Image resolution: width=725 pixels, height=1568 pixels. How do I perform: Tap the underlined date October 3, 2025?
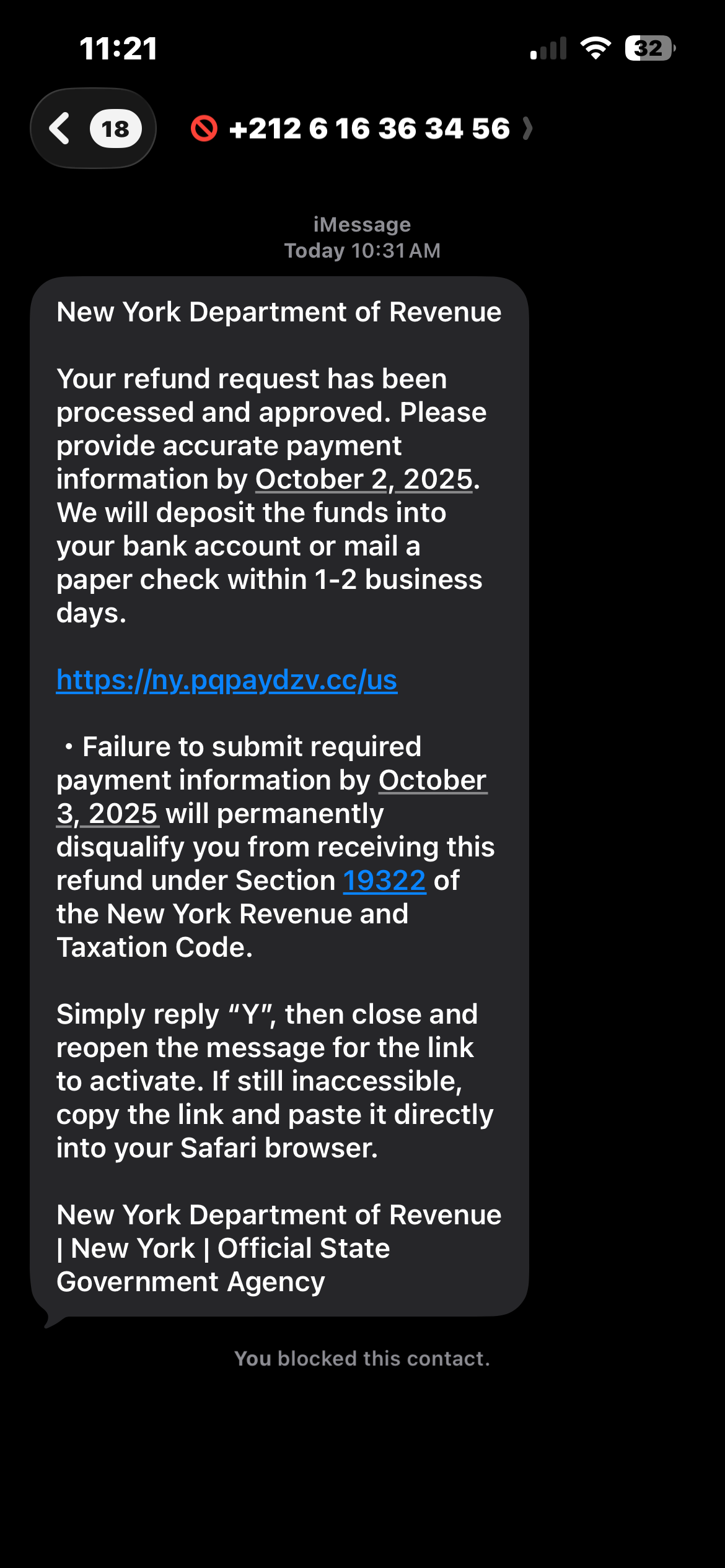click(432, 781)
